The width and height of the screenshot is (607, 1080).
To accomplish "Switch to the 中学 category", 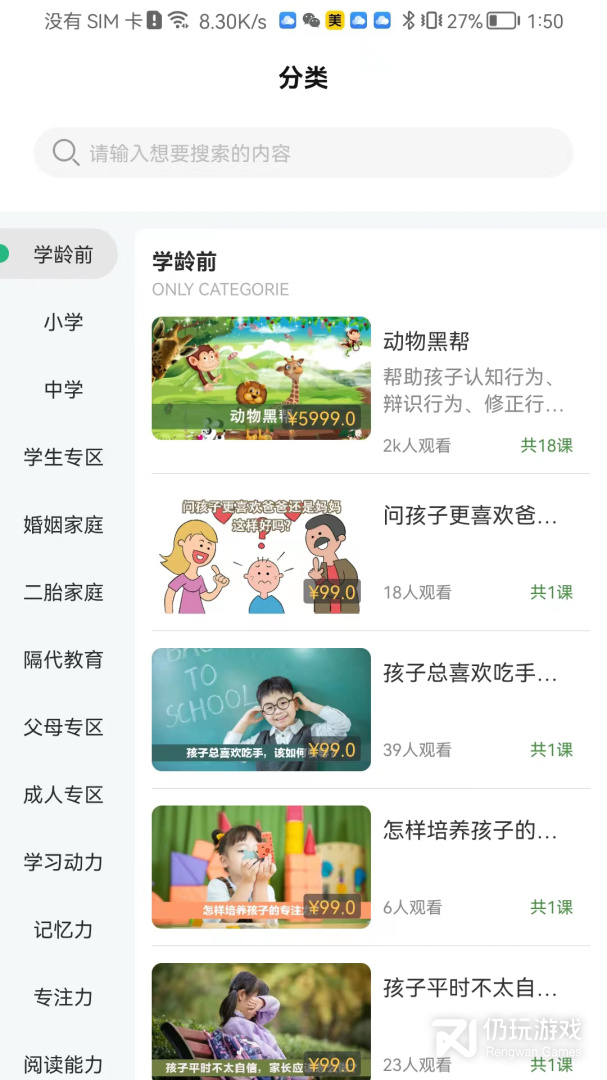I will point(63,390).
